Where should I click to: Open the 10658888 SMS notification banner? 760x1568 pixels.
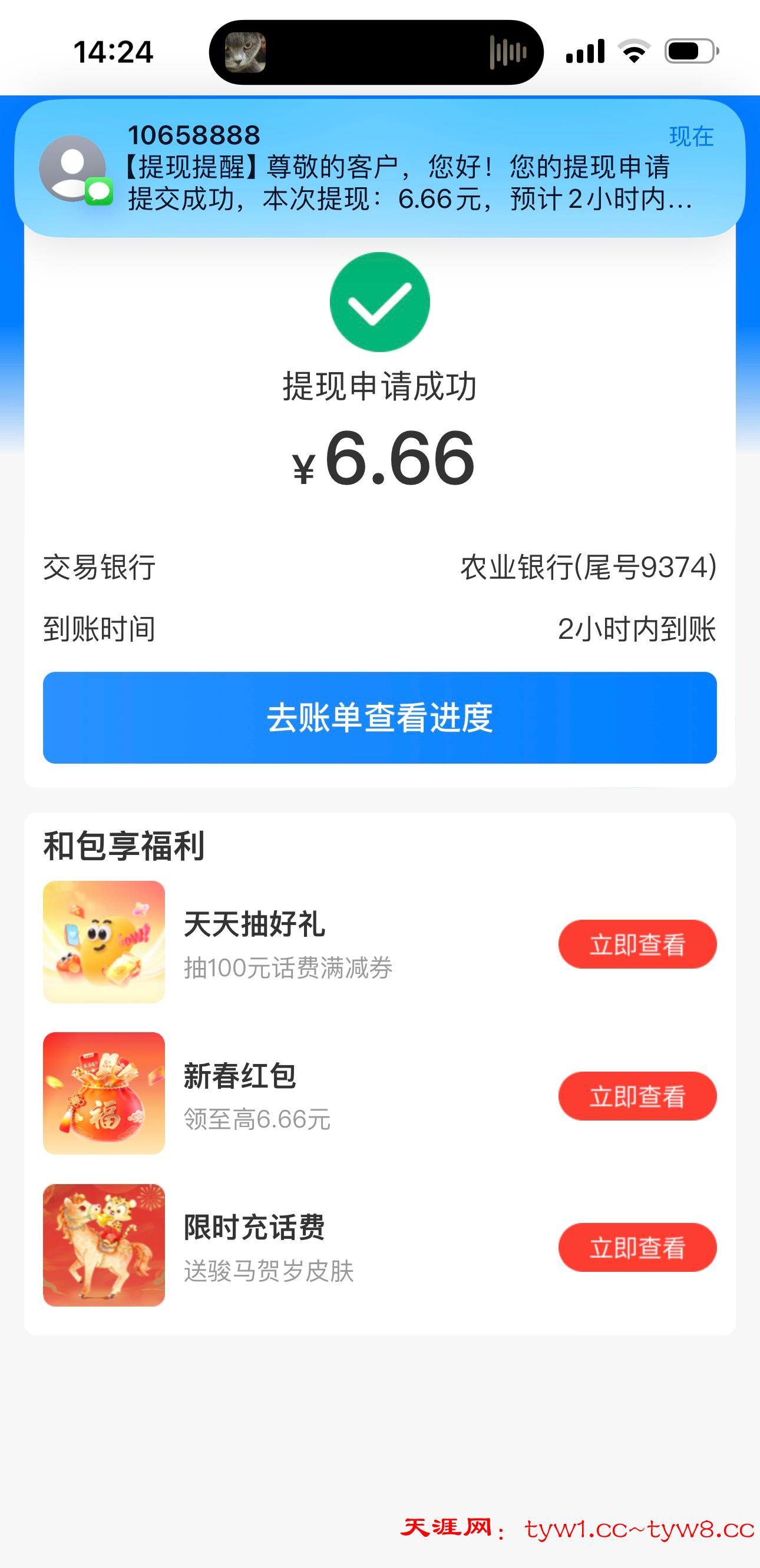tap(379, 168)
